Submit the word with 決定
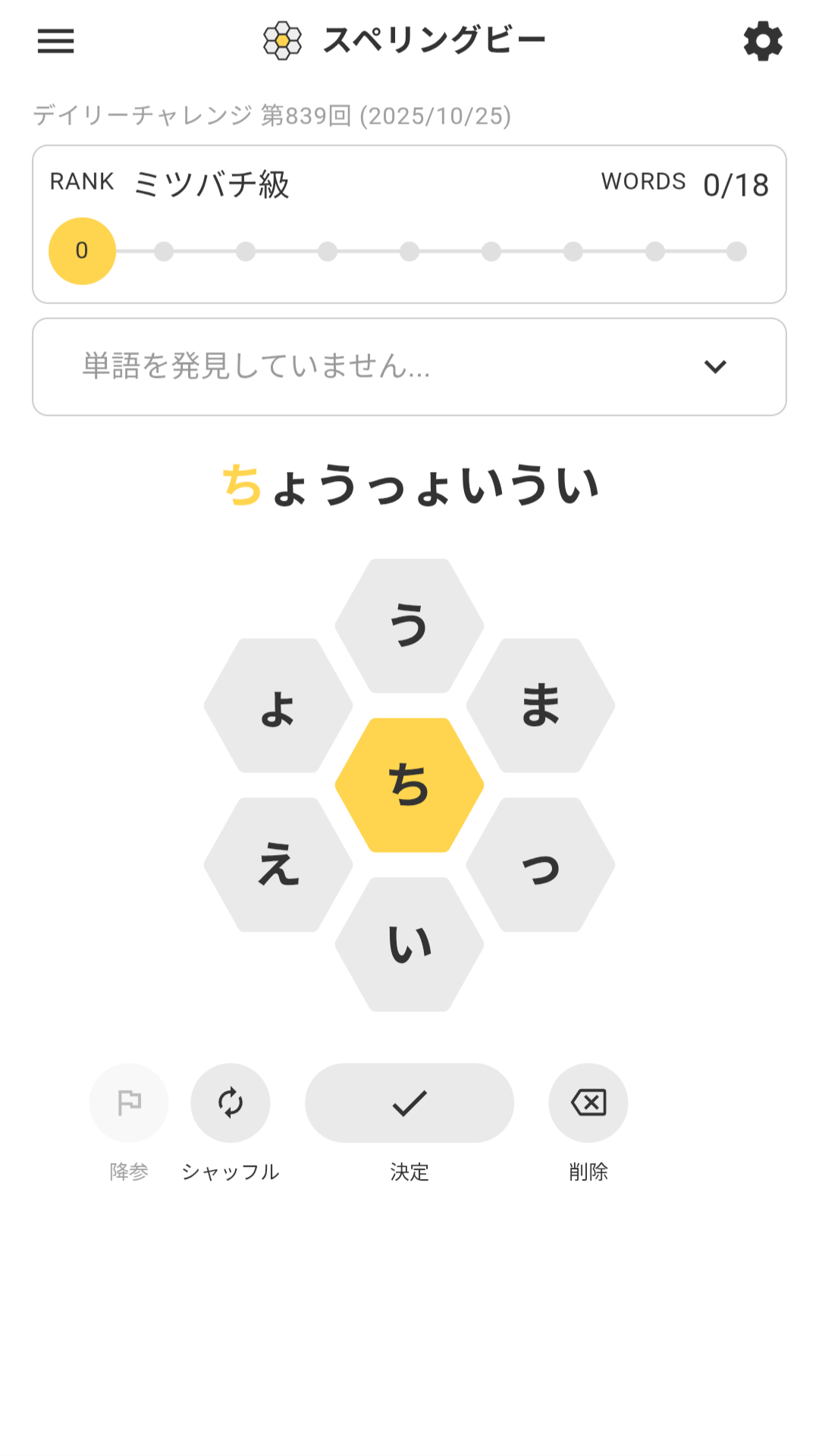The image size is (819, 1456). tap(409, 1102)
